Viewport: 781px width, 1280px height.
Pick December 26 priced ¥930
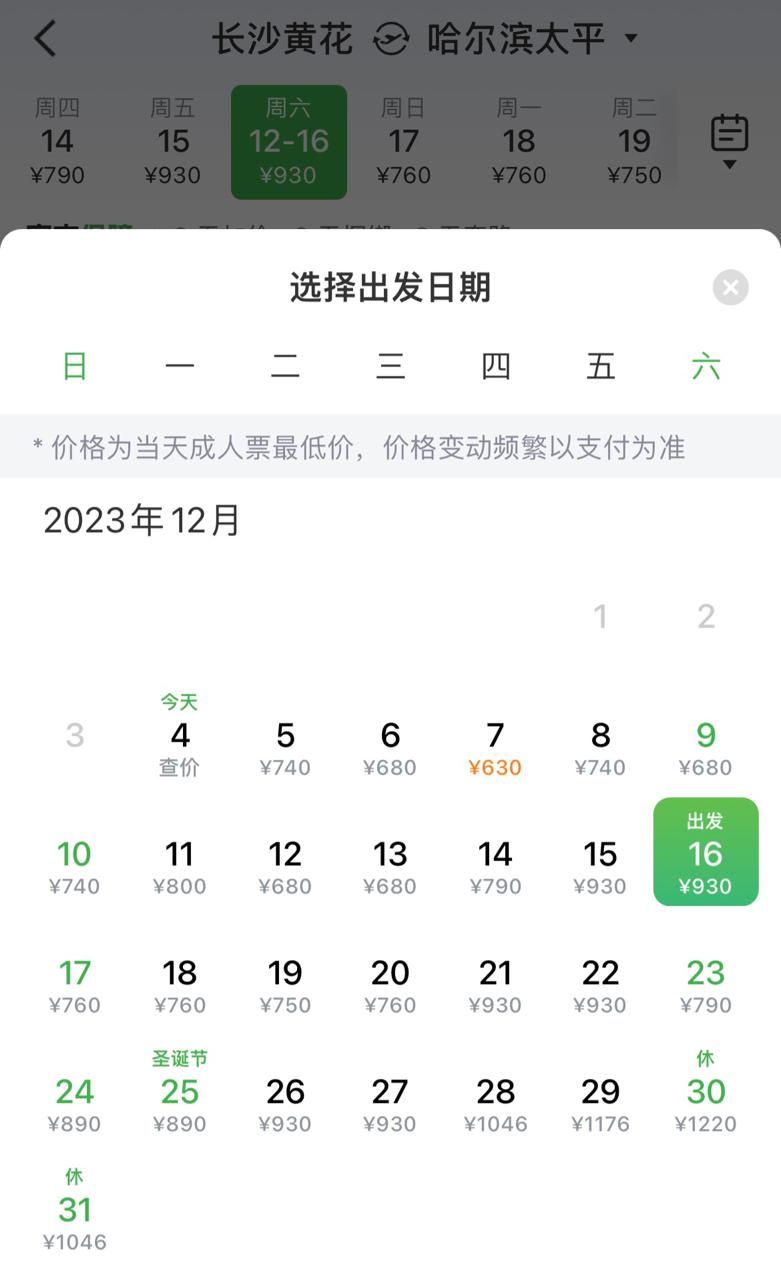click(x=285, y=1104)
